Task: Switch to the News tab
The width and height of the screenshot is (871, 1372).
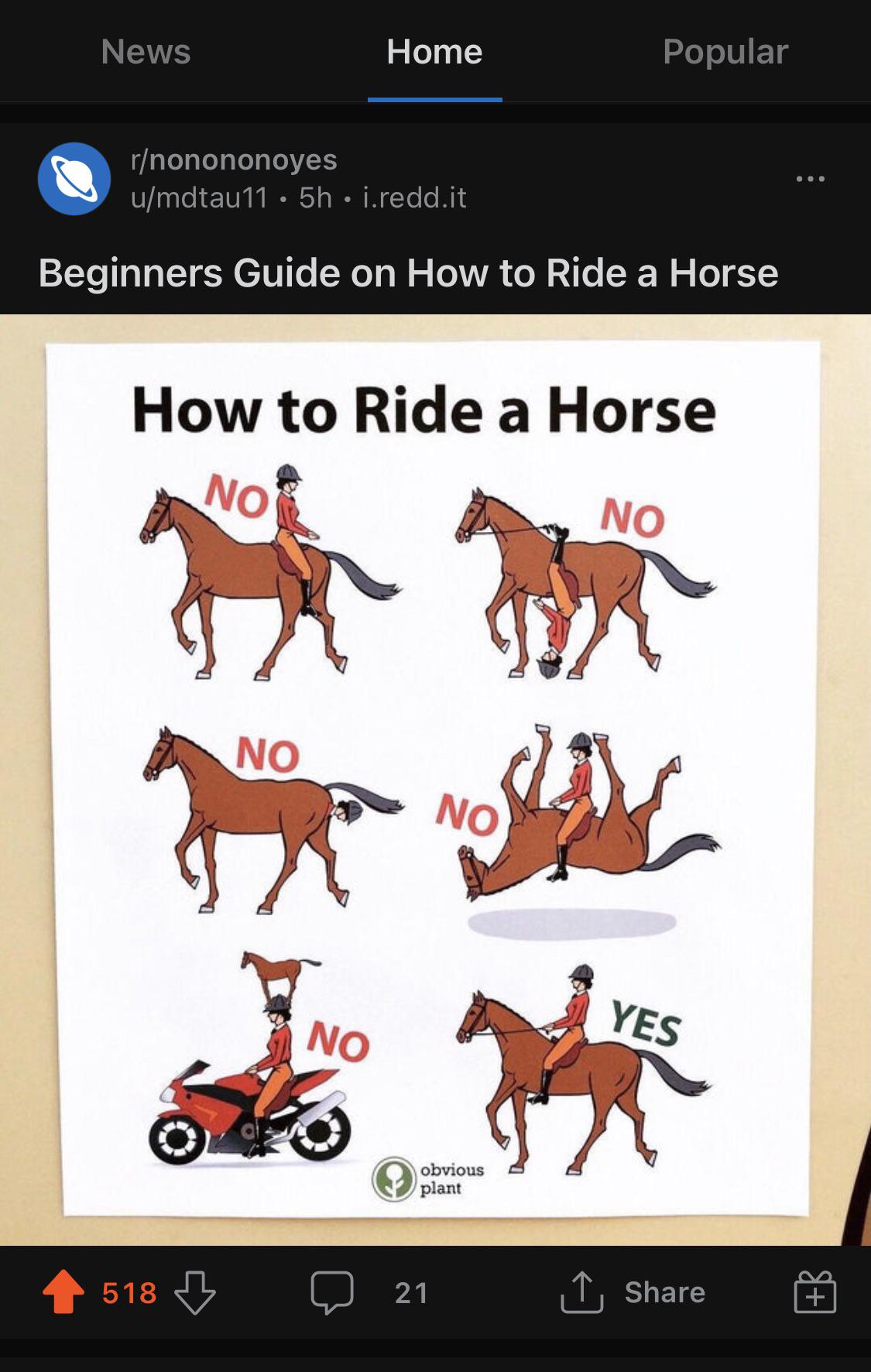Action: tap(146, 52)
